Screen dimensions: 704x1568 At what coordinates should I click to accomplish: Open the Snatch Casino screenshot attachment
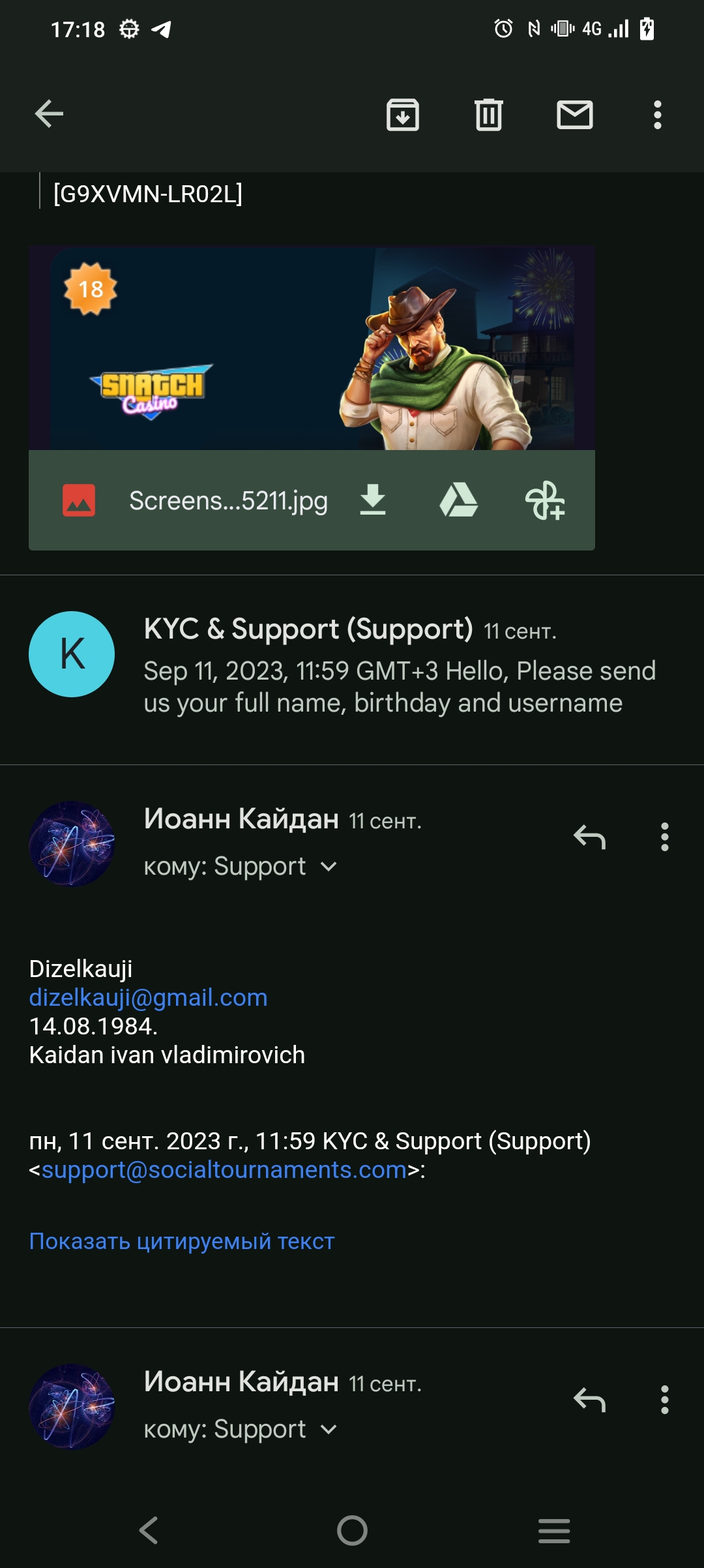(312, 348)
